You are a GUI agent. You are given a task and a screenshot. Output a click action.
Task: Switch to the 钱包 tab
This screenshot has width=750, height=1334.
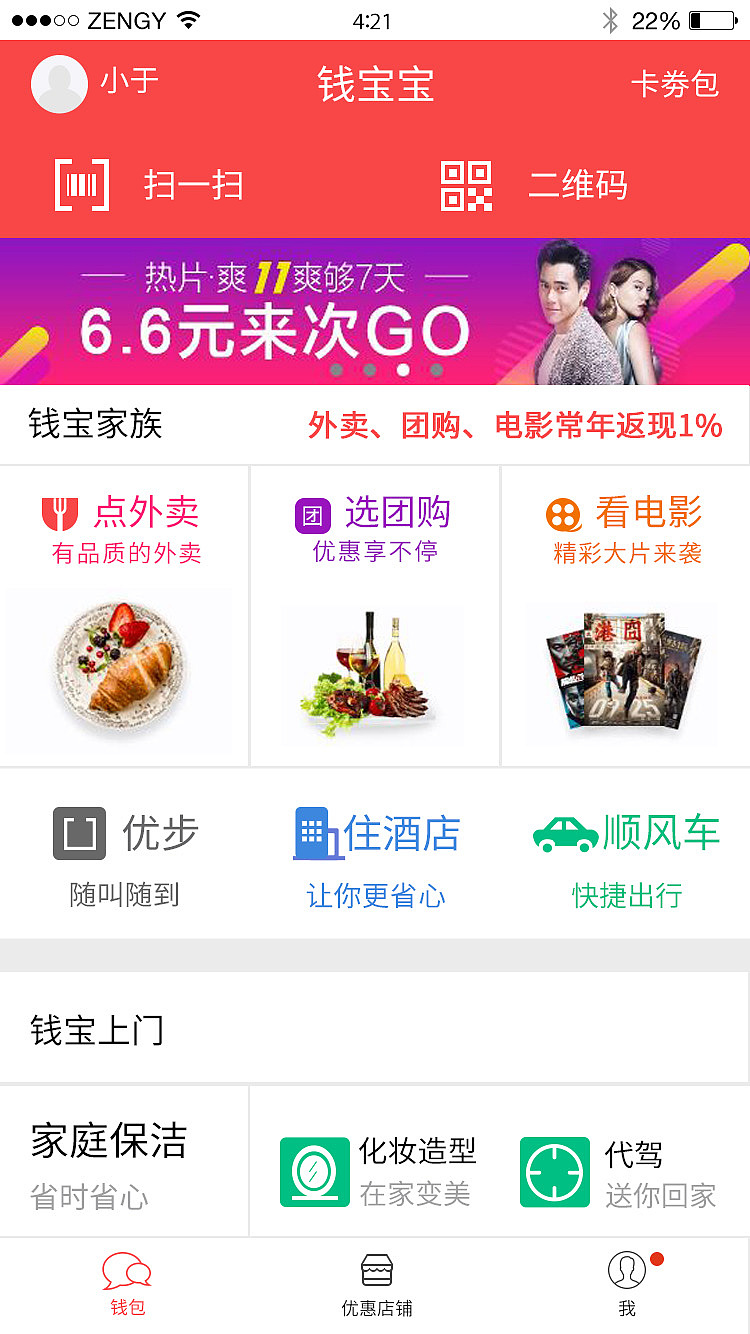[x=126, y=1286]
